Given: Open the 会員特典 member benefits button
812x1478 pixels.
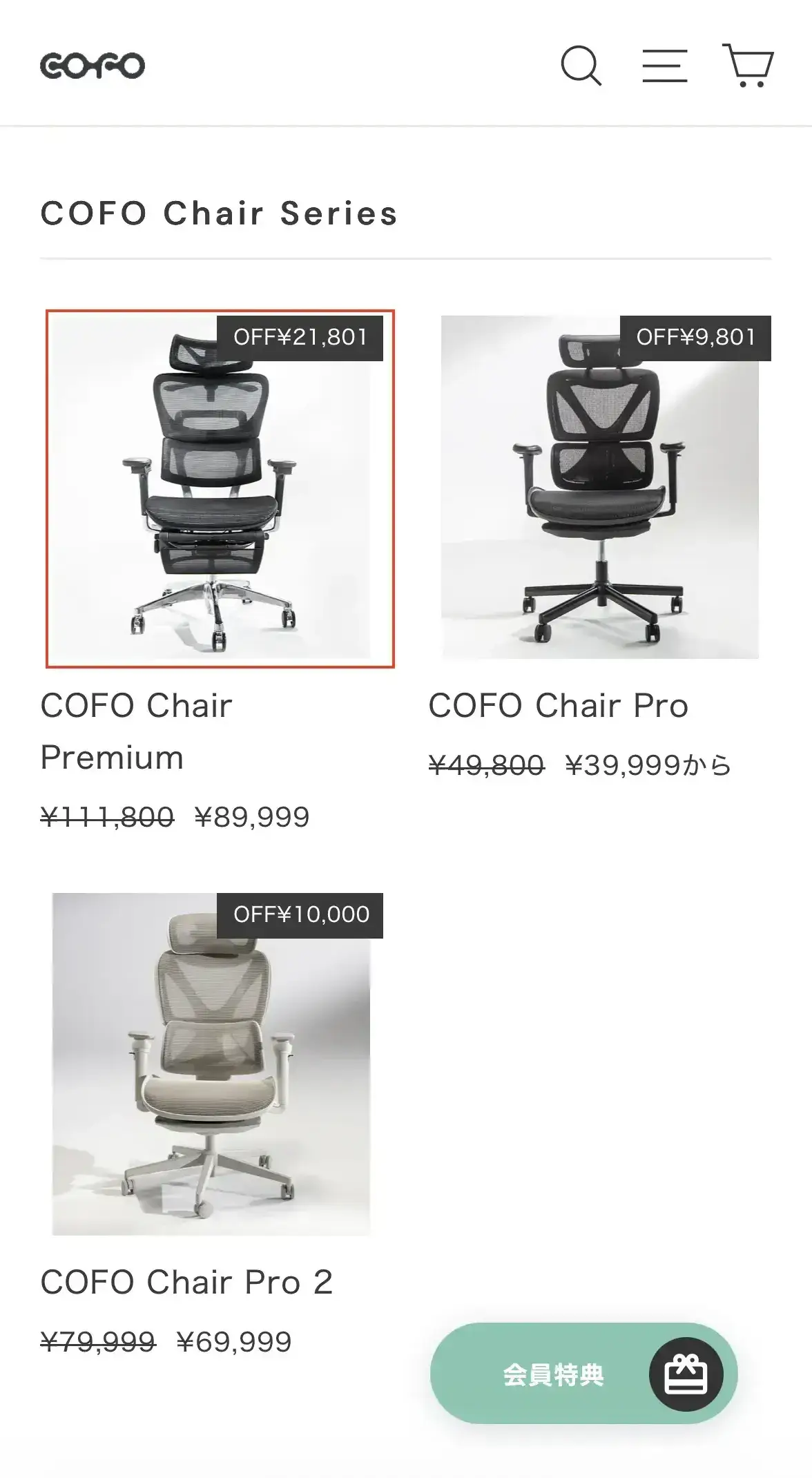Looking at the screenshot, I should pyautogui.click(x=552, y=1374).
